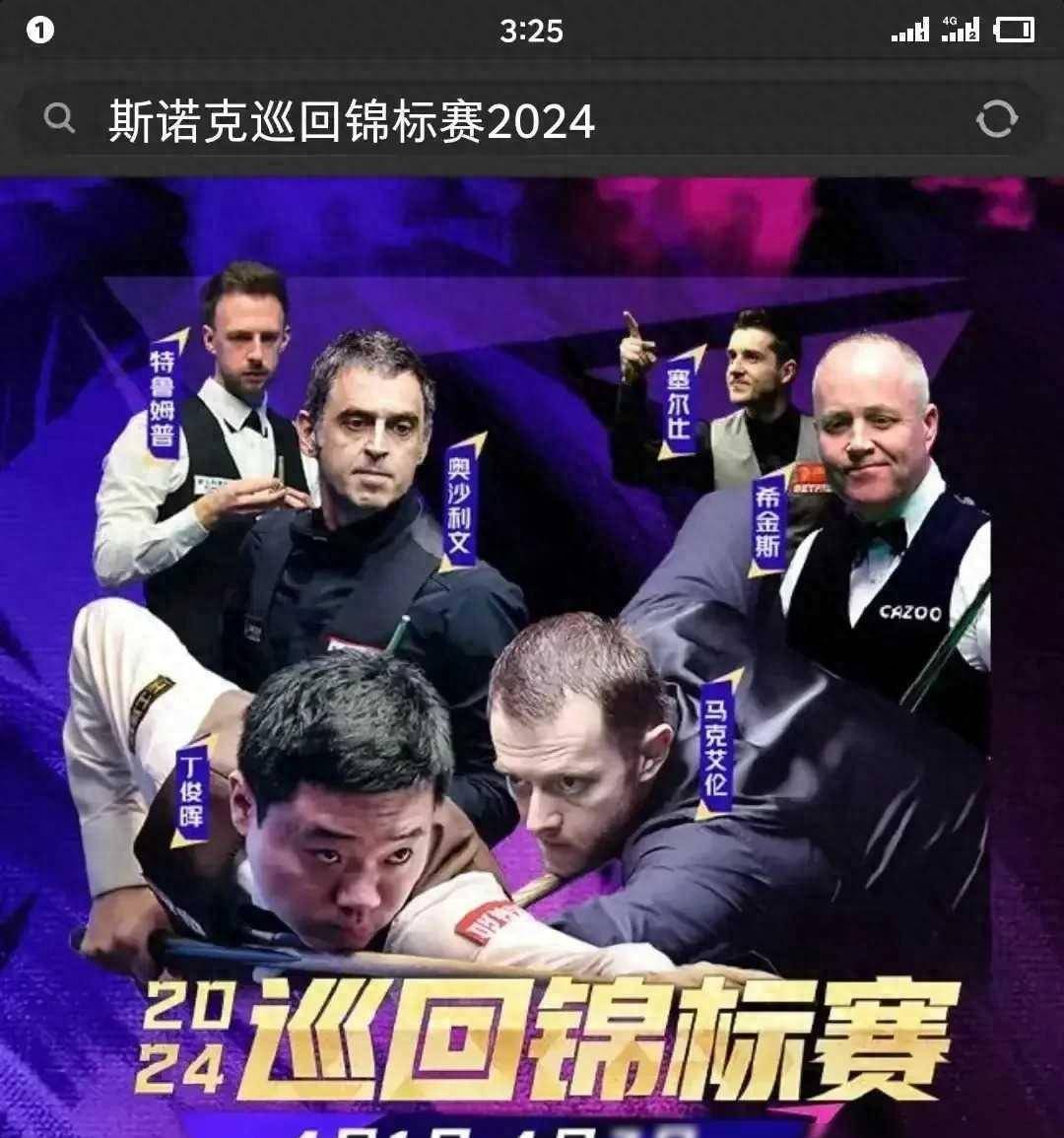1064x1138 pixels.
Task: Open the tournament poster image
Action: (x=532, y=650)
